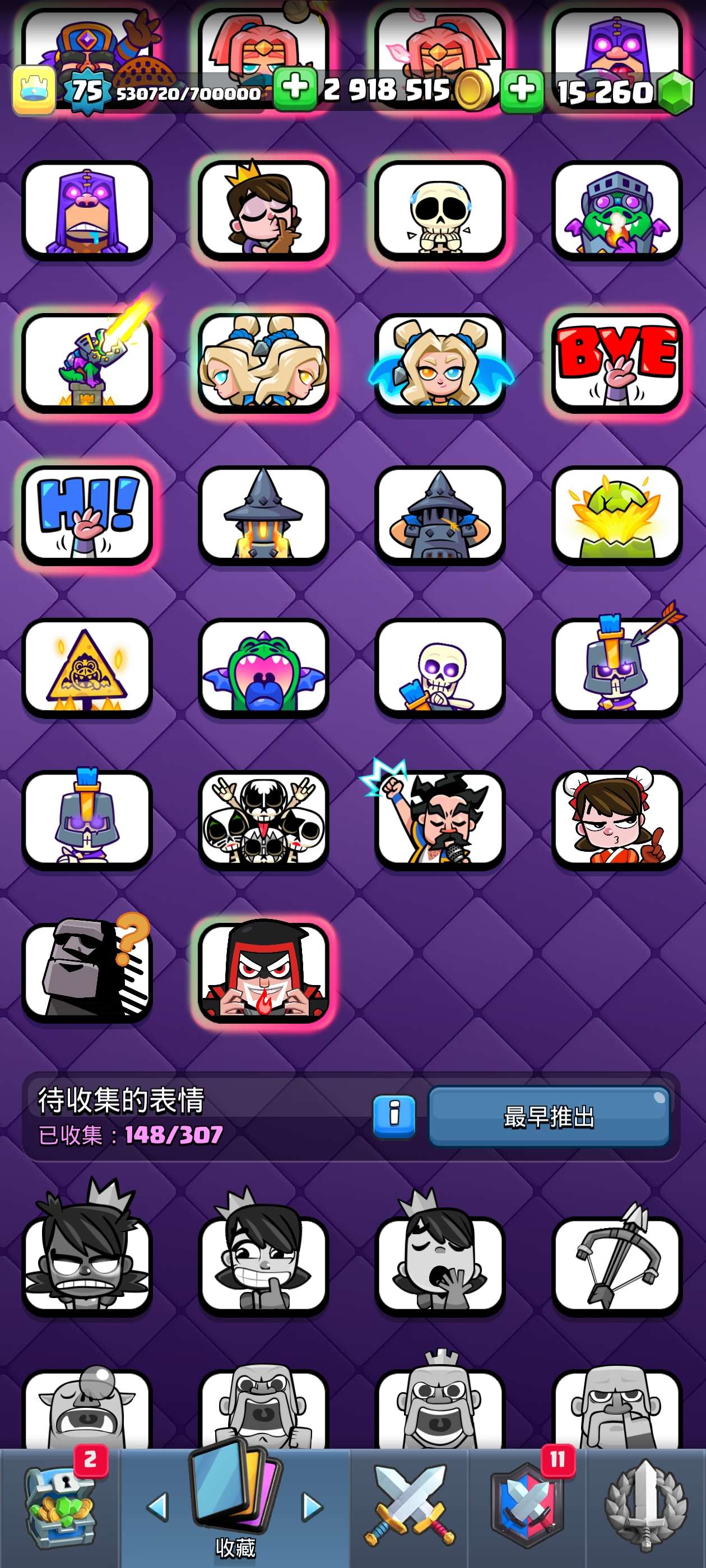Open the king crown profile icon
The image size is (706, 1568).
[34, 90]
